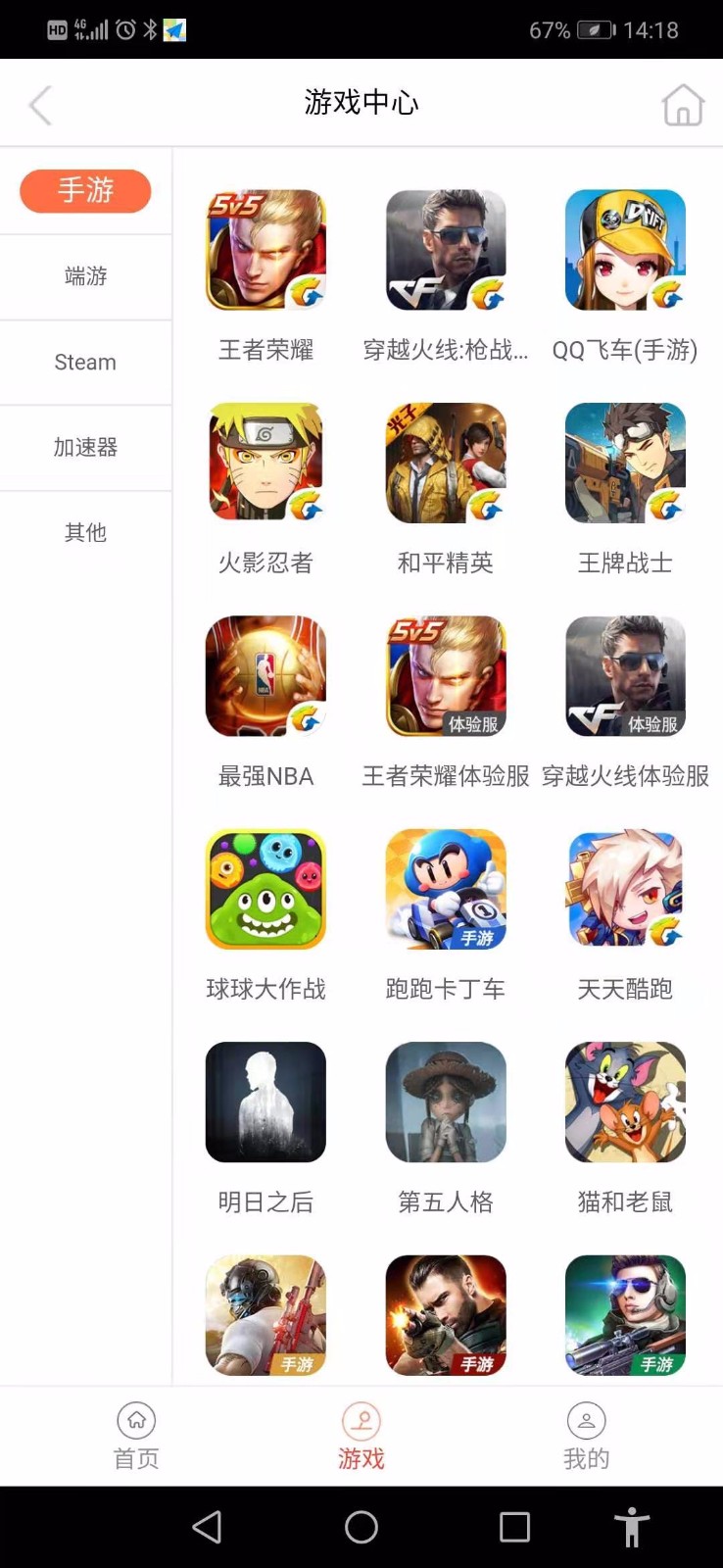The height and width of the screenshot is (1568, 723).
Task: Select the 手游 category
Action: (x=85, y=190)
